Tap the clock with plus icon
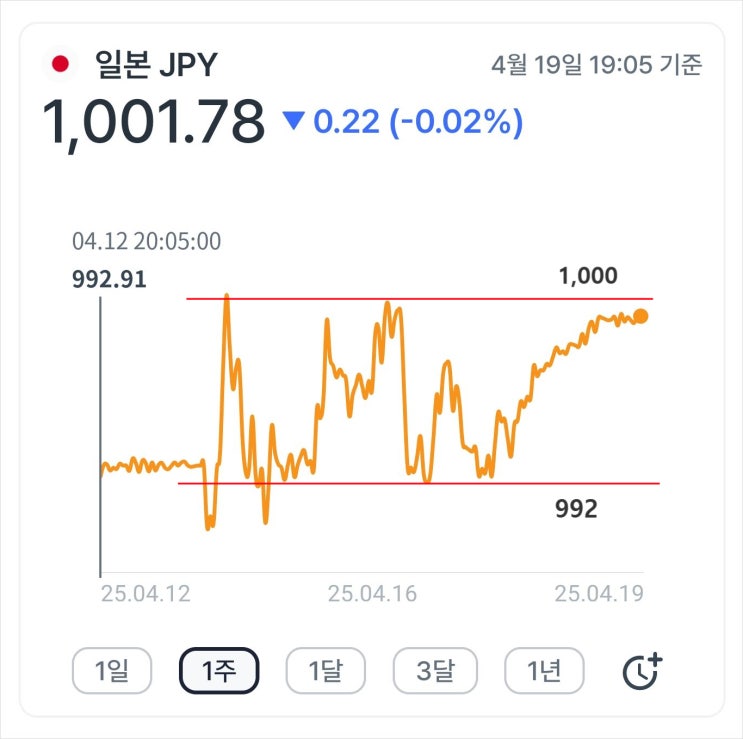 coord(642,672)
